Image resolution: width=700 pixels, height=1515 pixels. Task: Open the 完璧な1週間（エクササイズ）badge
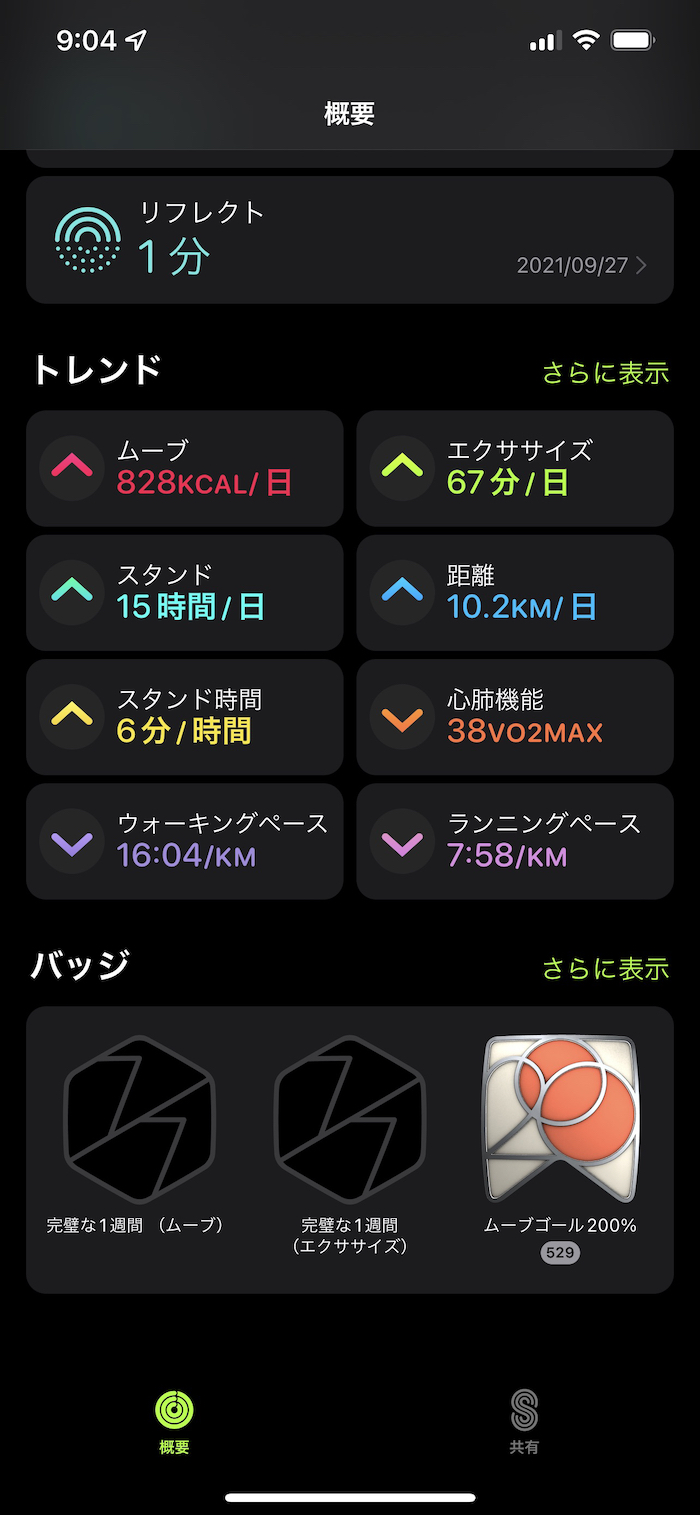(350, 1145)
